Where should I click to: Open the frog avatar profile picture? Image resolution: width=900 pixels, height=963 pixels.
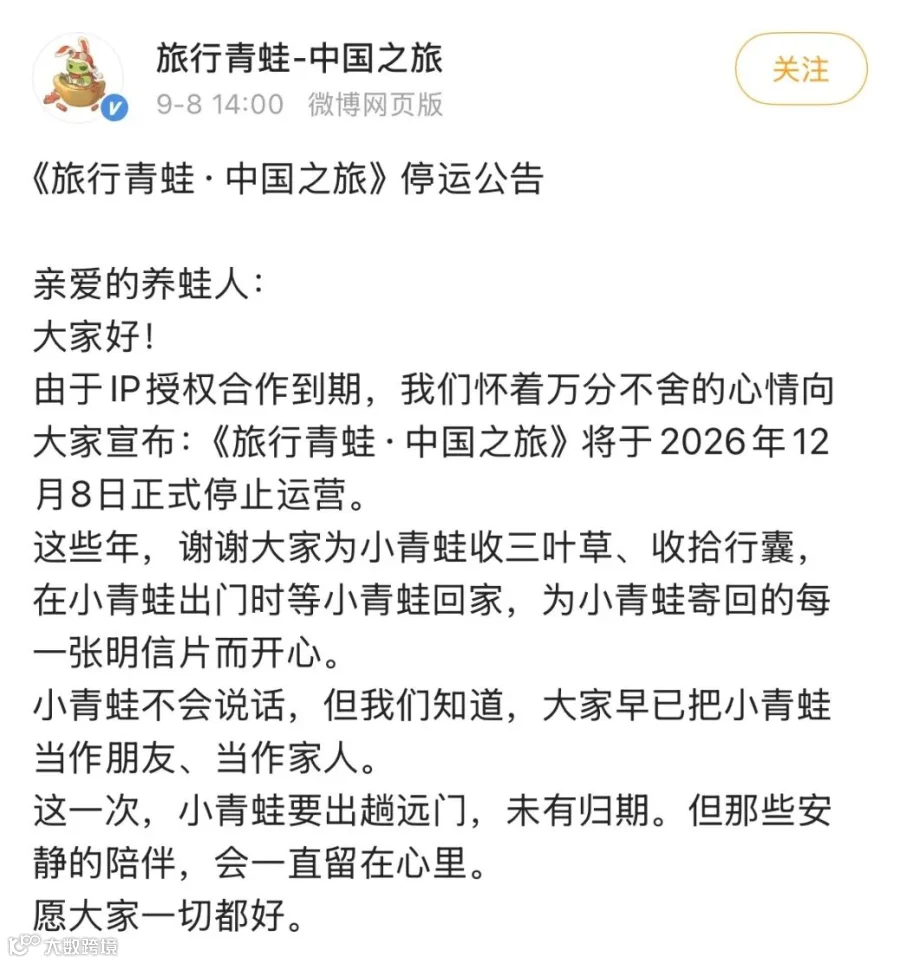point(78,77)
